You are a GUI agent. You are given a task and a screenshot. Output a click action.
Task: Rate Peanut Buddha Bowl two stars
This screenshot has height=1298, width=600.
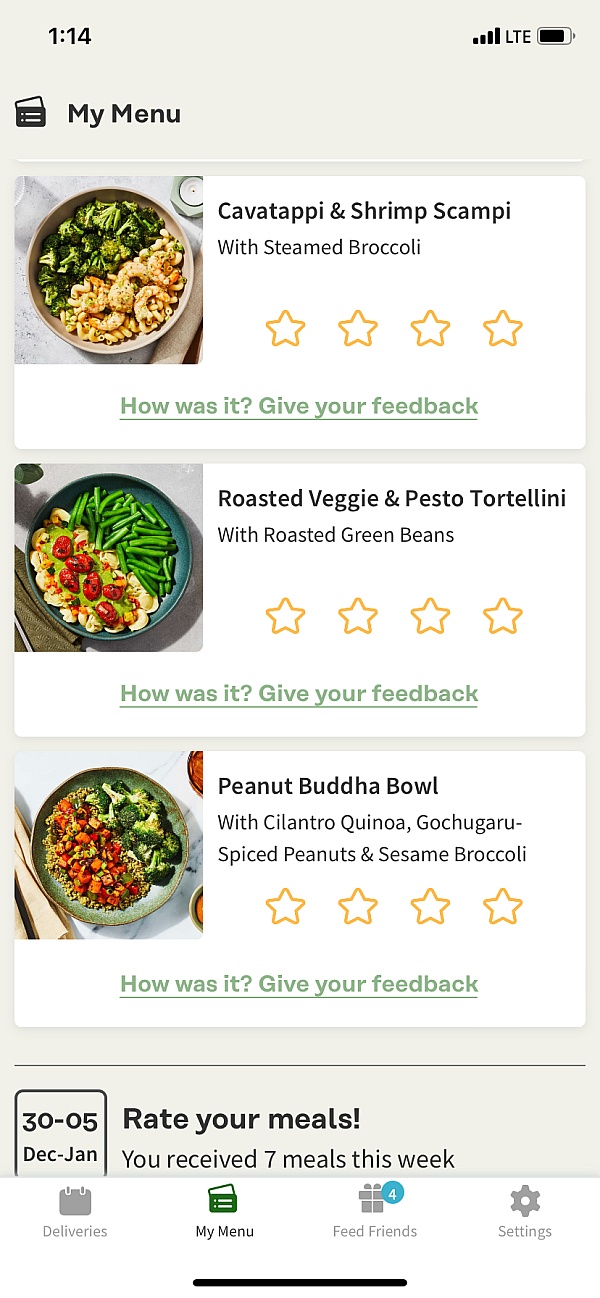(358, 907)
